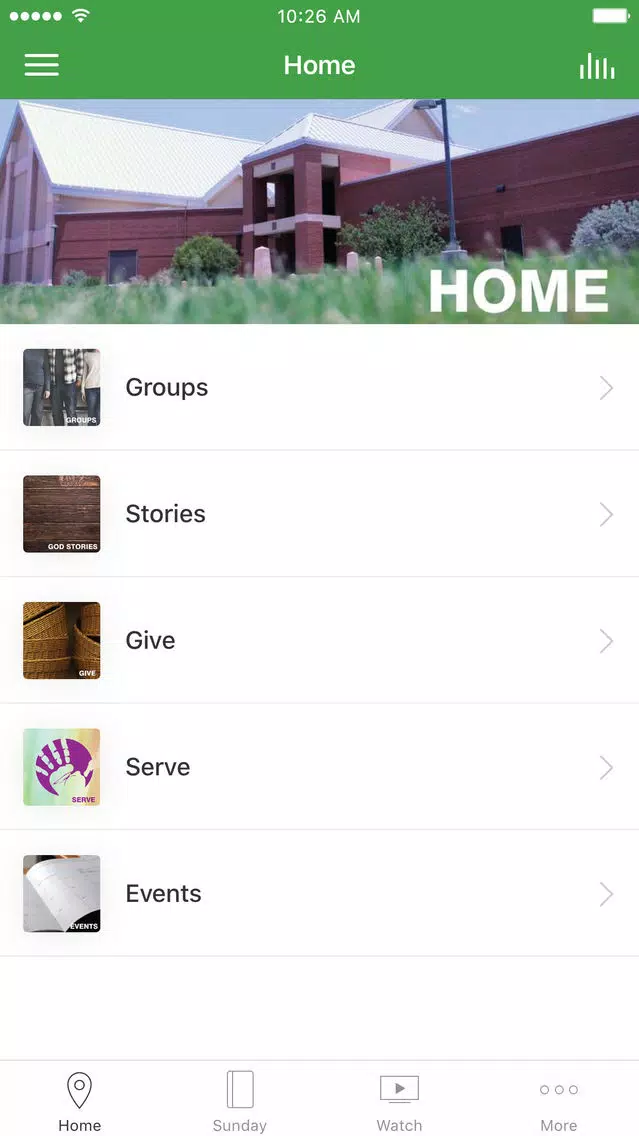The width and height of the screenshot is (639, 1136).
Task: Select the Give row
Action: tap(320, 640)
